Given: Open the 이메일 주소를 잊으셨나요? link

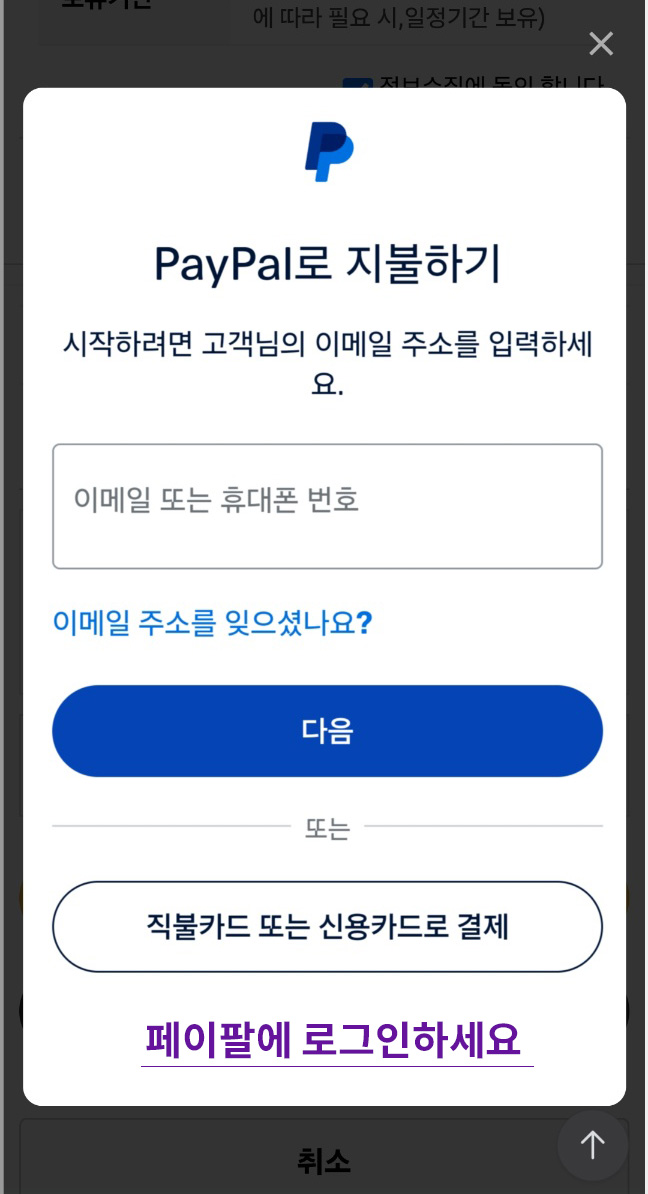Looking at the screenshot, I should [212, 623].
